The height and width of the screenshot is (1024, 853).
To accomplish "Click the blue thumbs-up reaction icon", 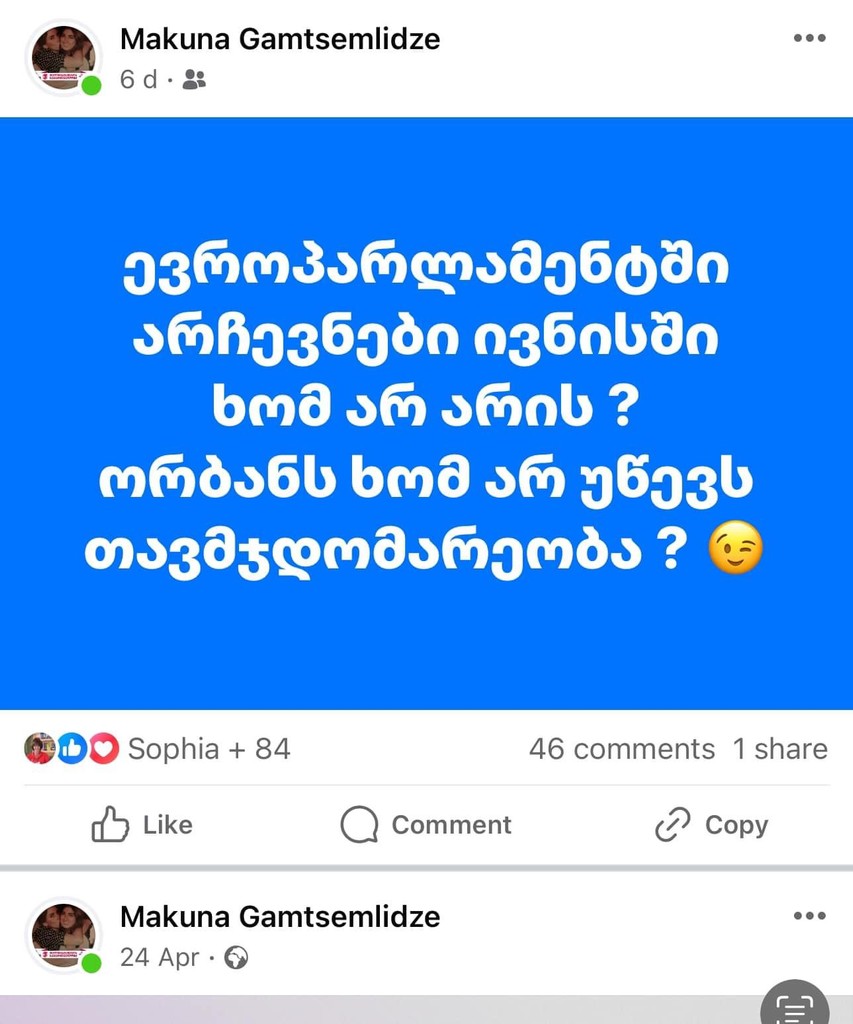I will [x=70, y=748].
